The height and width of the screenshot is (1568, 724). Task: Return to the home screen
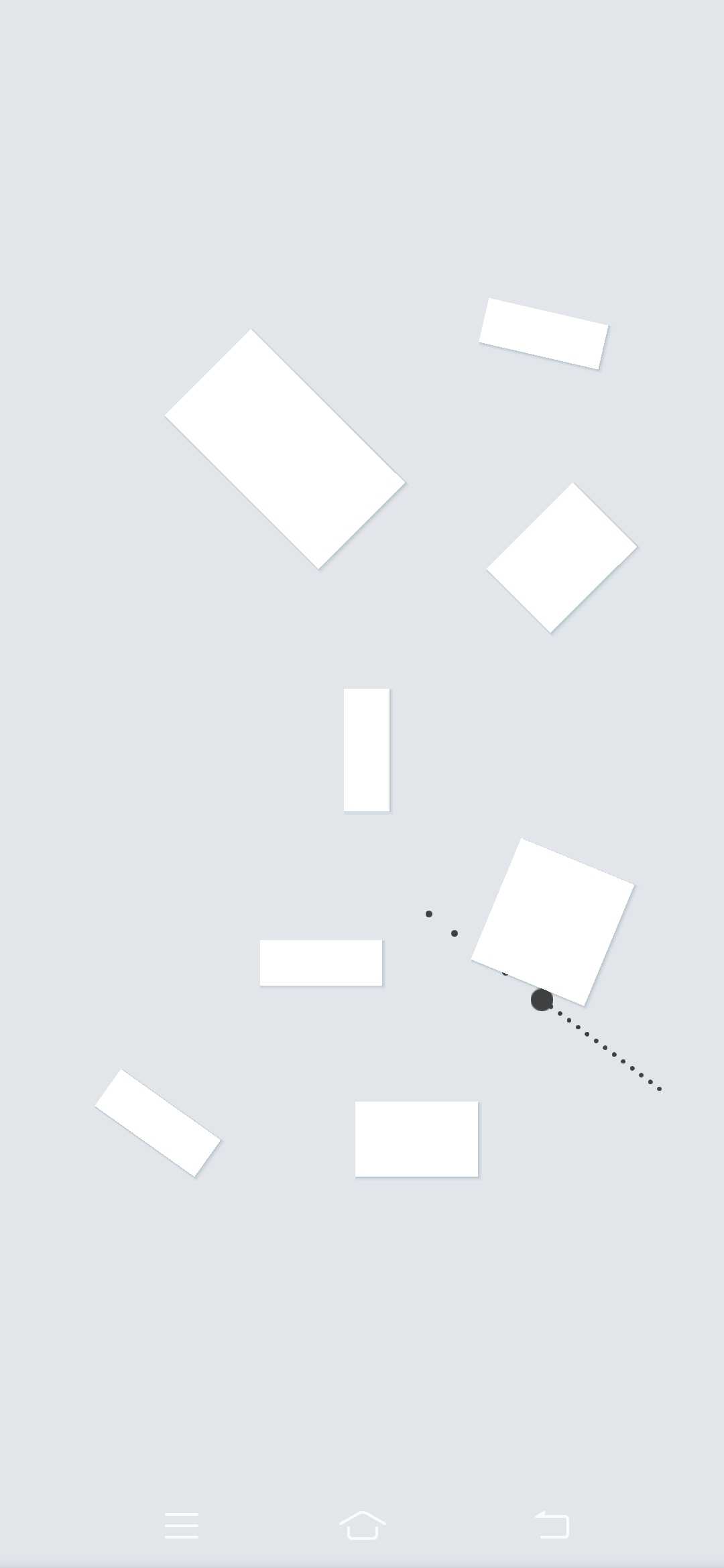(x=363, y=1525)
